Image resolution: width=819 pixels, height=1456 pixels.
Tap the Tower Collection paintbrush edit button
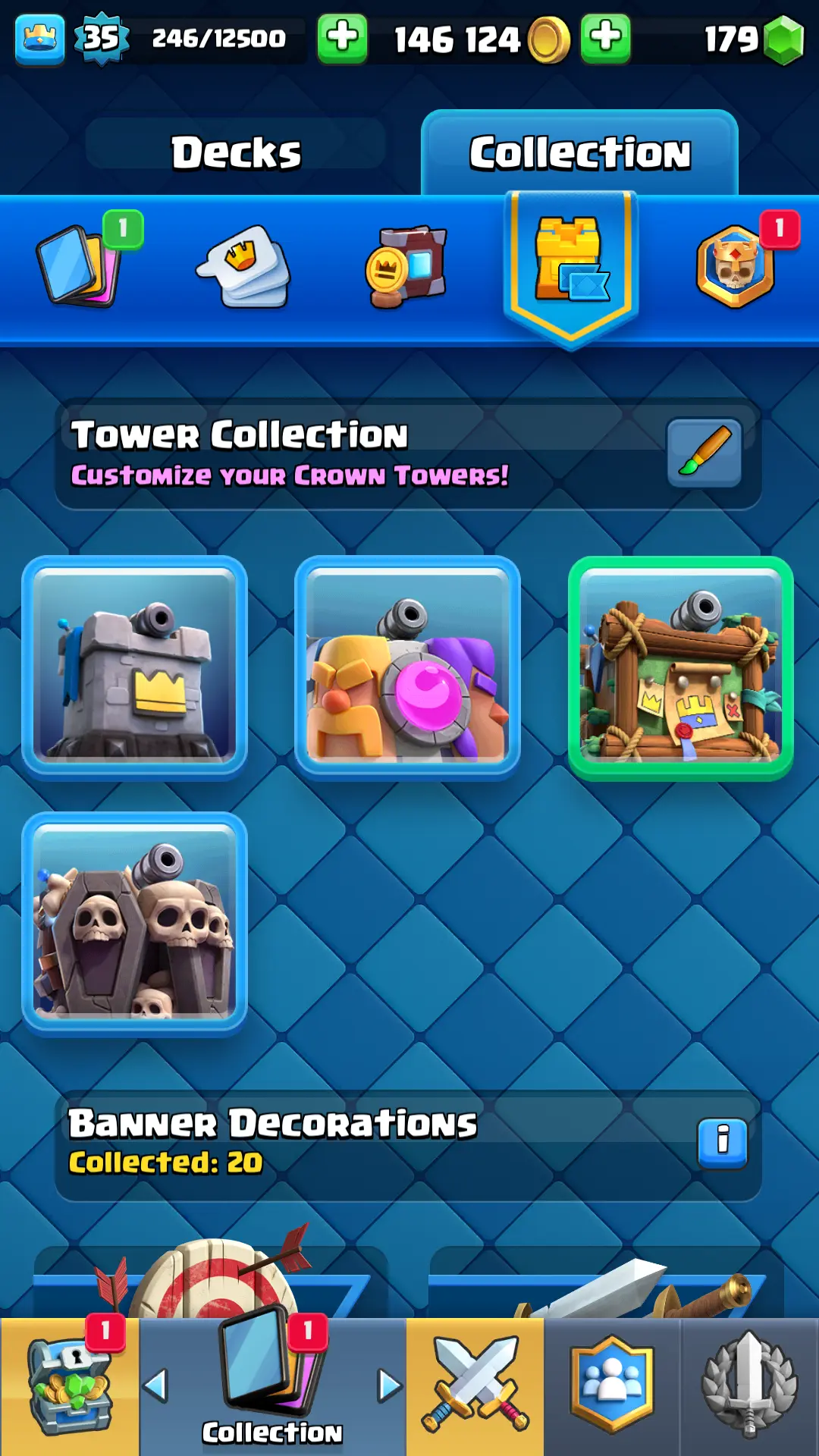click(704, 452)
